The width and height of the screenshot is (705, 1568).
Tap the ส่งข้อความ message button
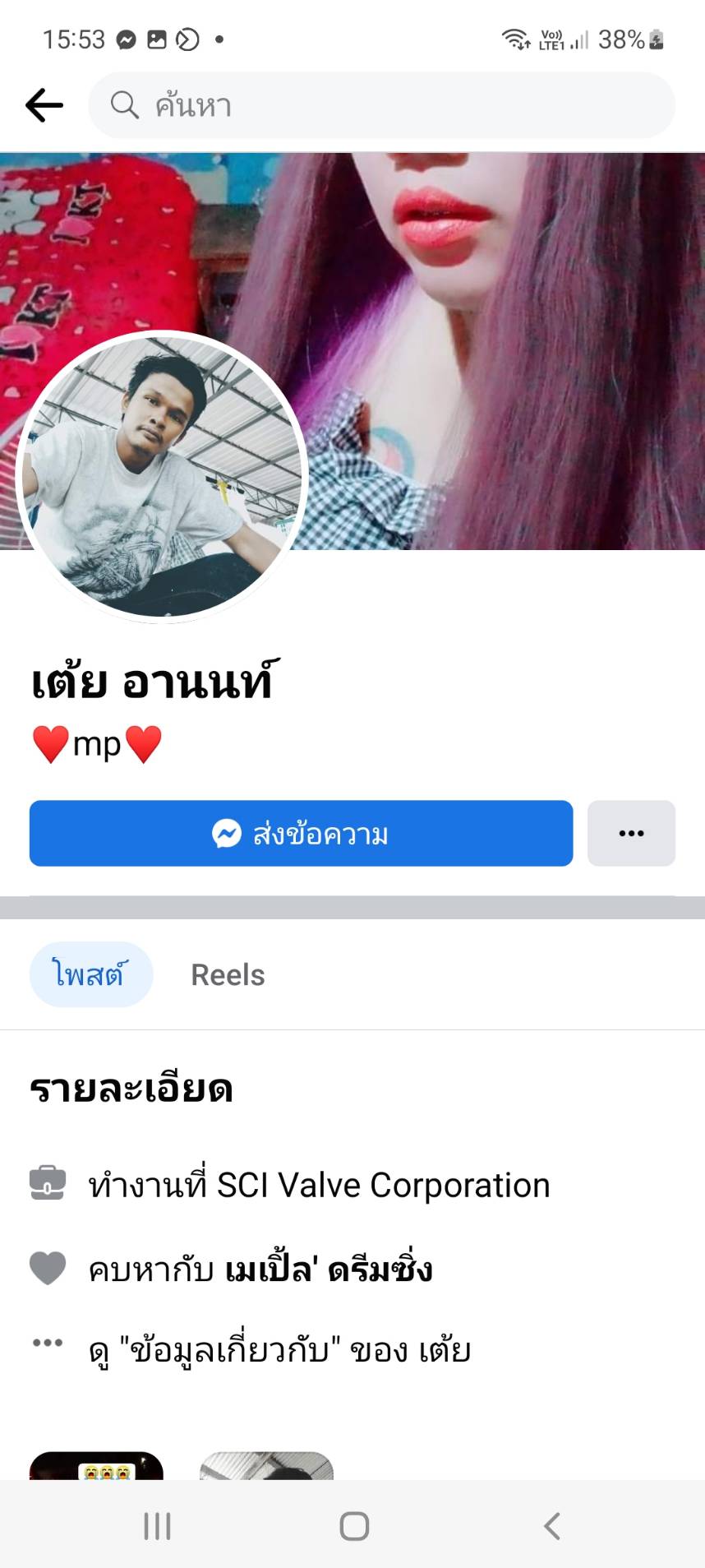point(301,833)
